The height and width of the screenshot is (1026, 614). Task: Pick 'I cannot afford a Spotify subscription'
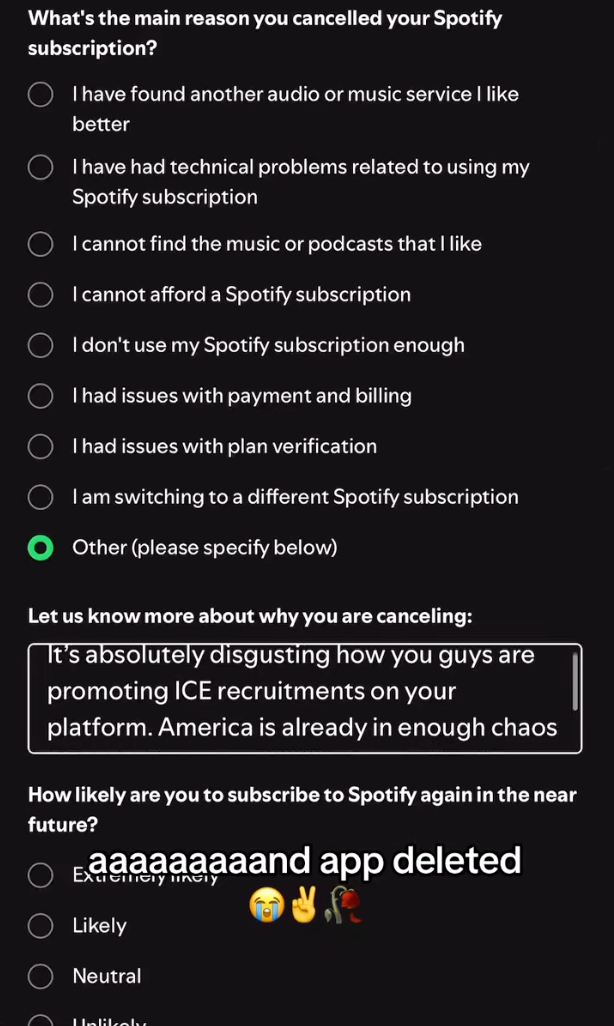pos(40,295)
